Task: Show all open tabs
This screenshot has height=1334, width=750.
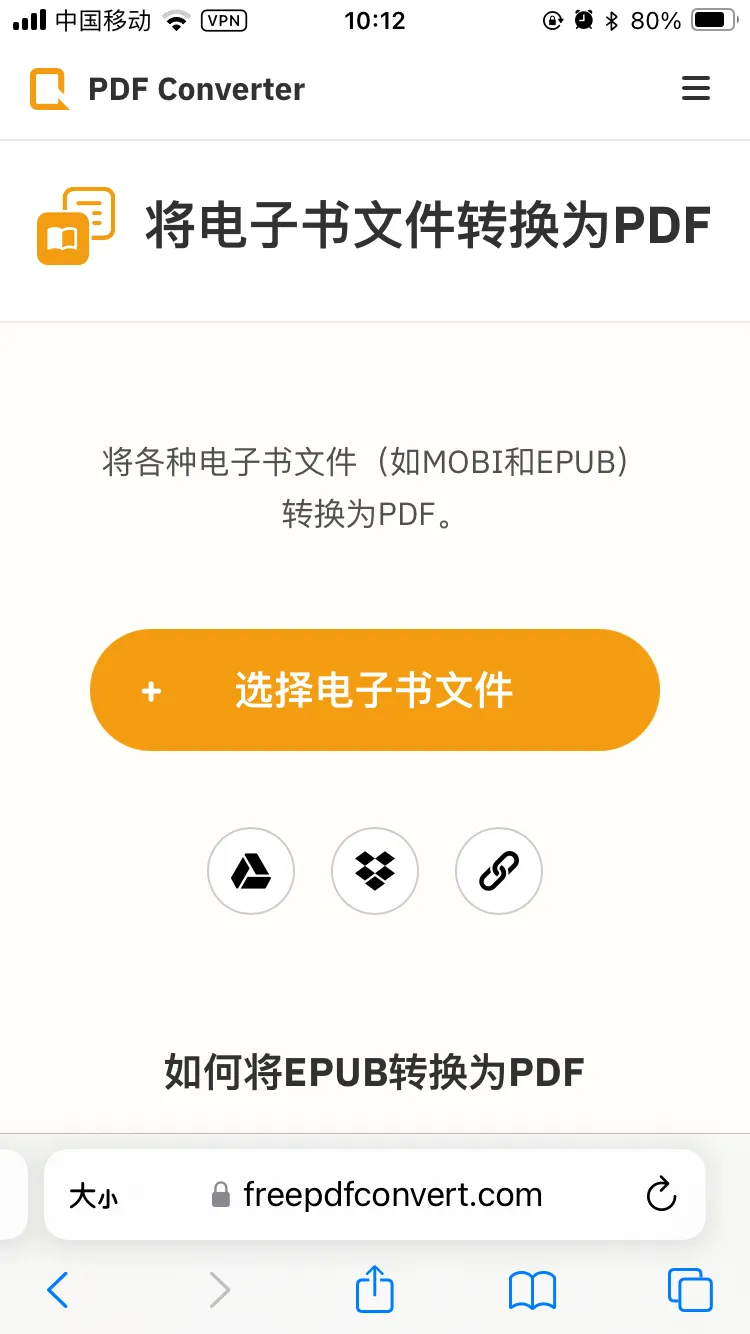Action: [690, 1290]
